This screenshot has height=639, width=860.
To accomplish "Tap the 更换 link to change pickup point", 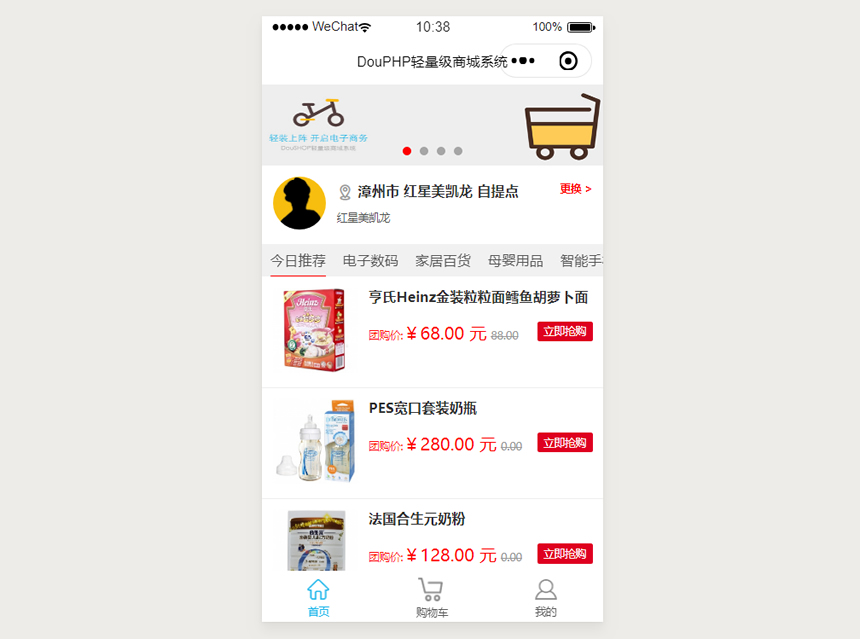I will click(575, 189).
